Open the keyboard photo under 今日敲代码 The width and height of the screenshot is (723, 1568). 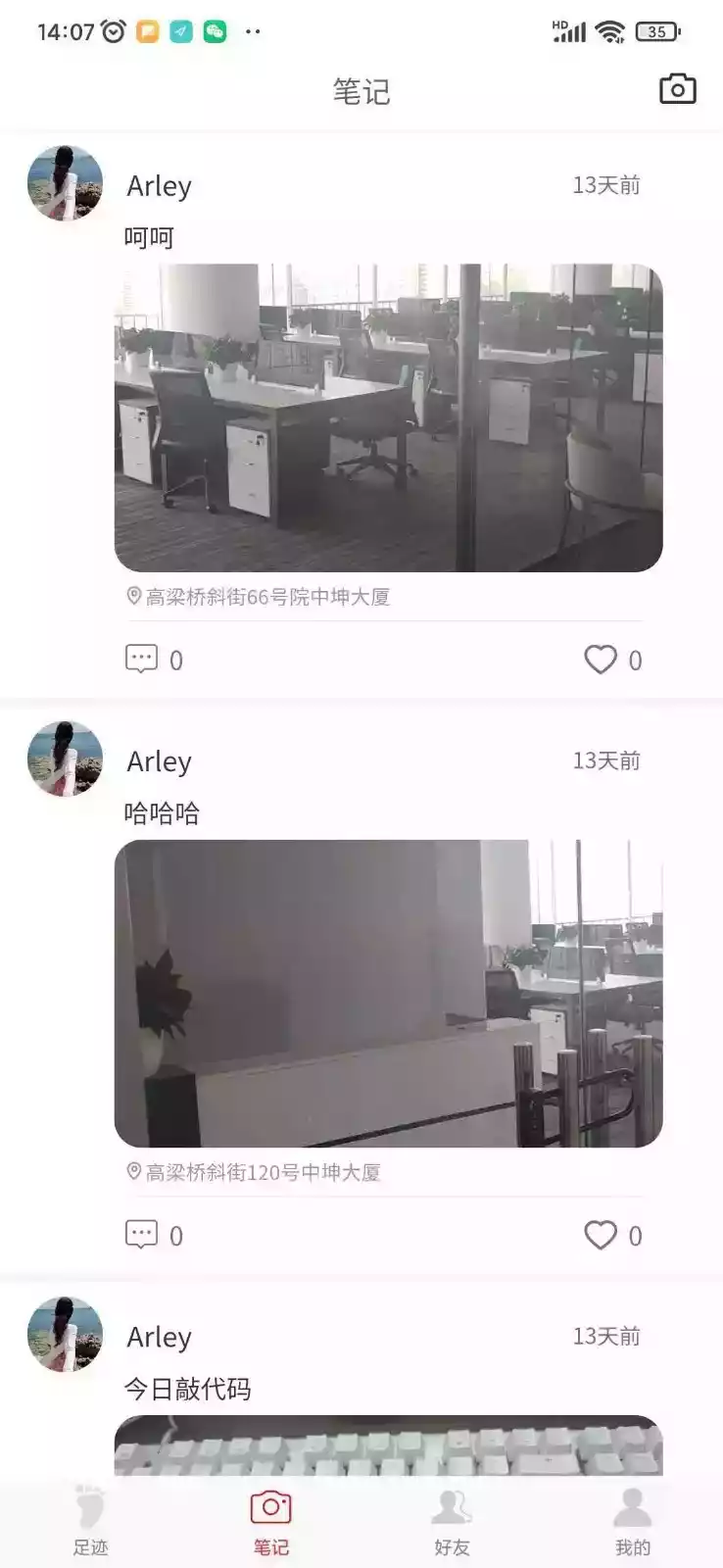(x=391, y=1441)
